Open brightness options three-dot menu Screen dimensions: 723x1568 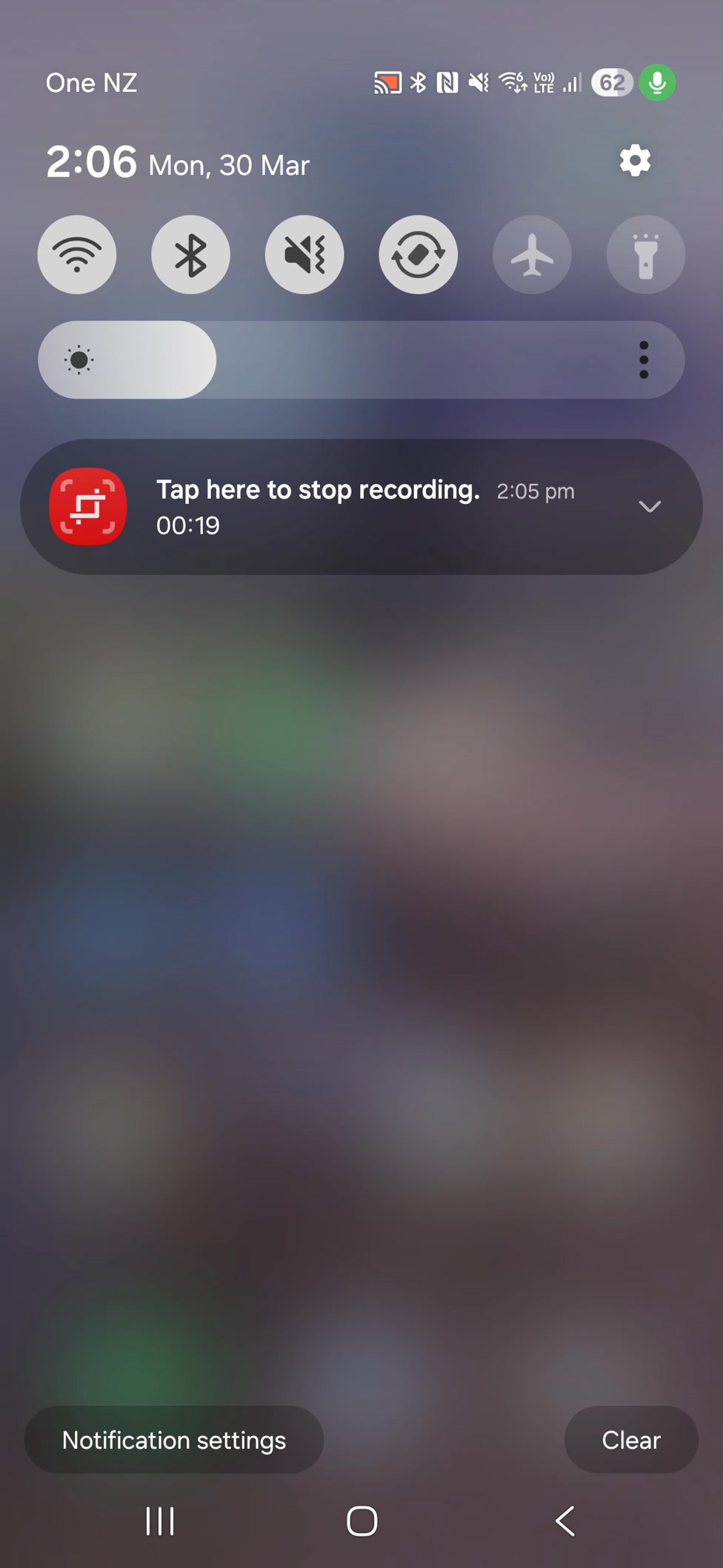tap(644, 360)
